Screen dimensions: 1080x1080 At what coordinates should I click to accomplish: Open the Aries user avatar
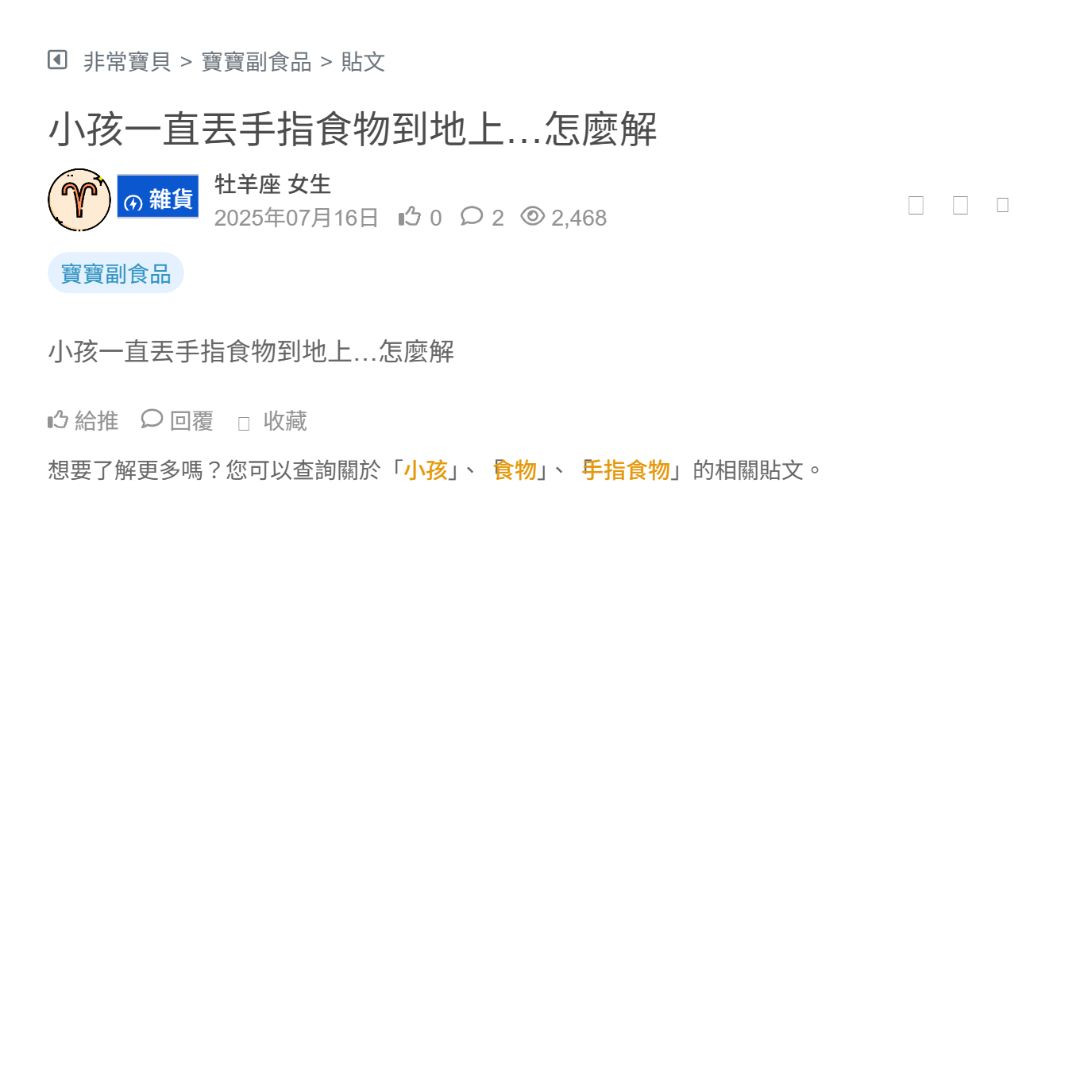tap(79, 200)
